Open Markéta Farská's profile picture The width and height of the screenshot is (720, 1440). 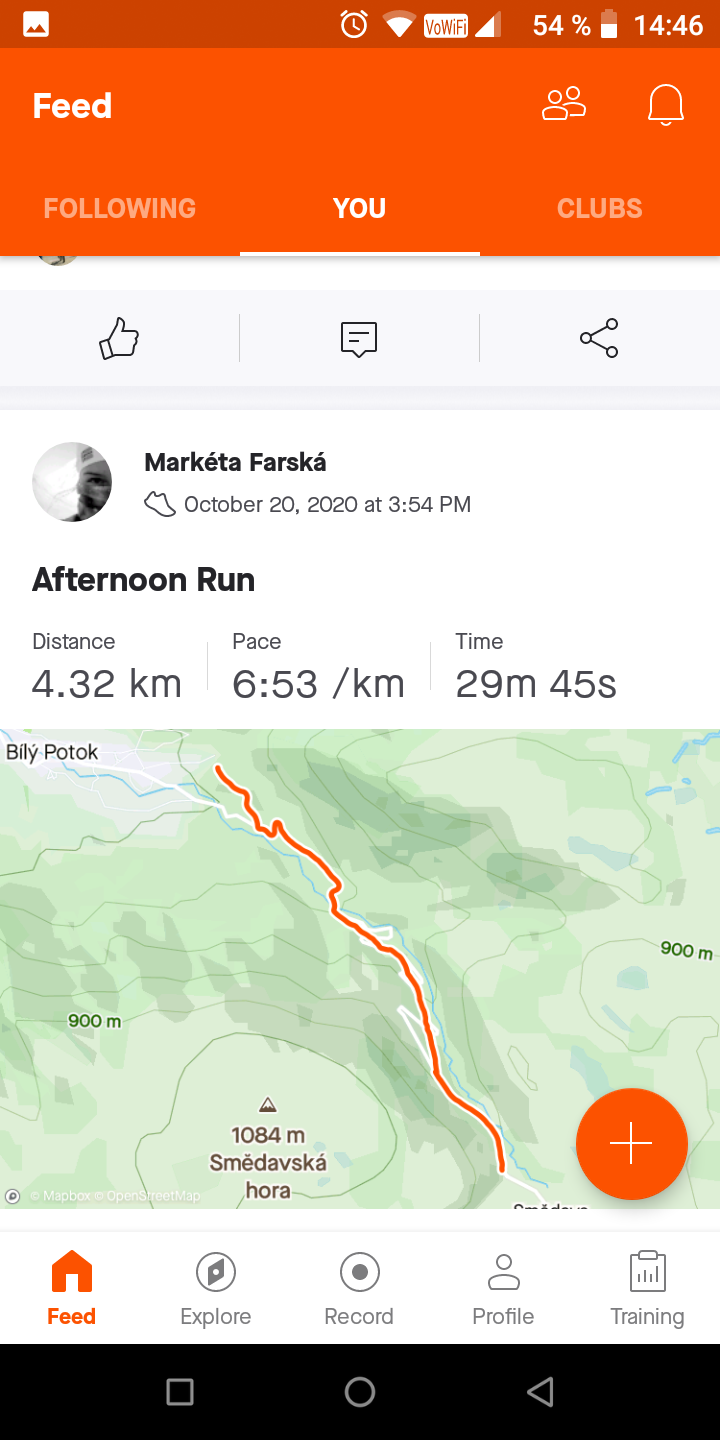point(72,482)
